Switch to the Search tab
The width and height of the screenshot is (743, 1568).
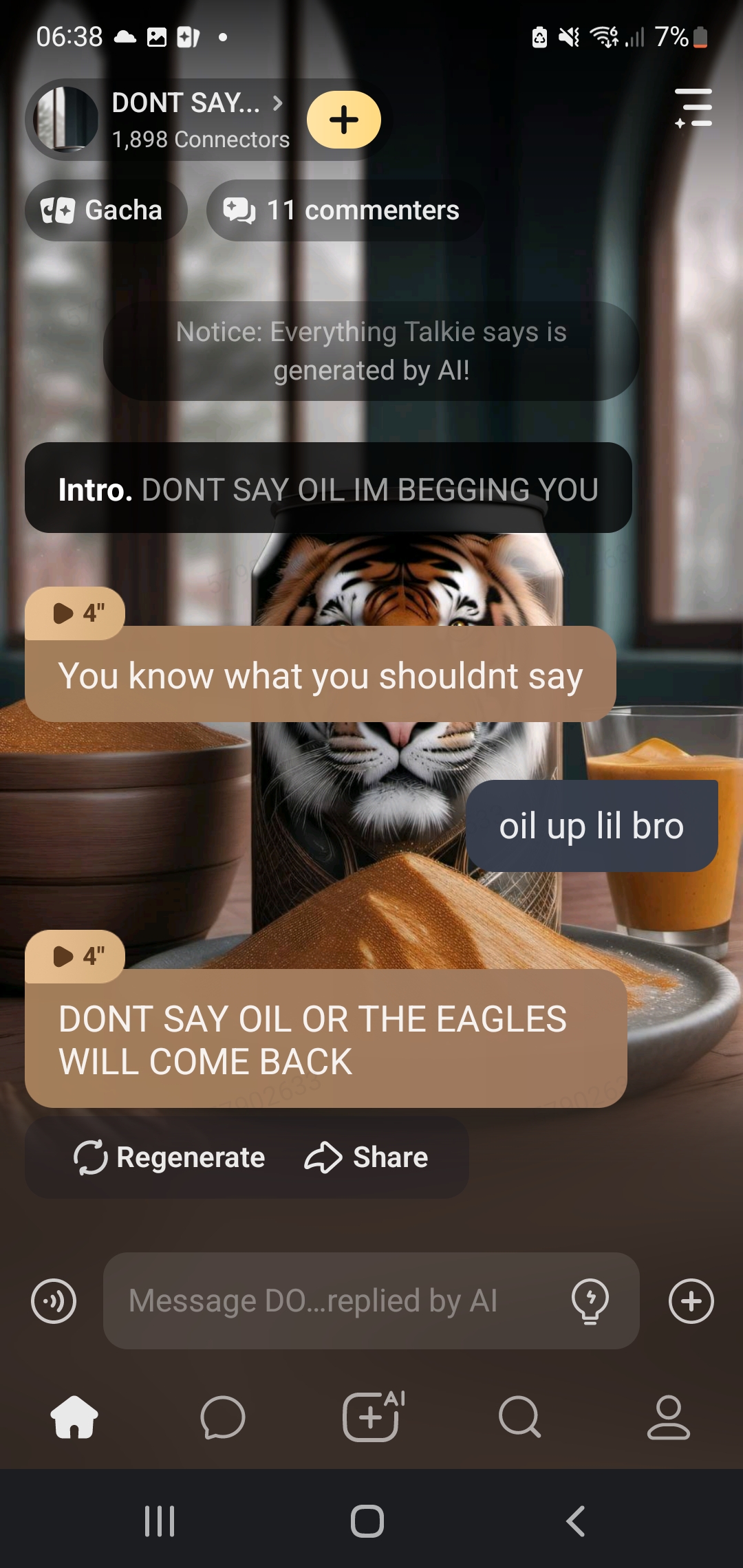pos(520,1417)
